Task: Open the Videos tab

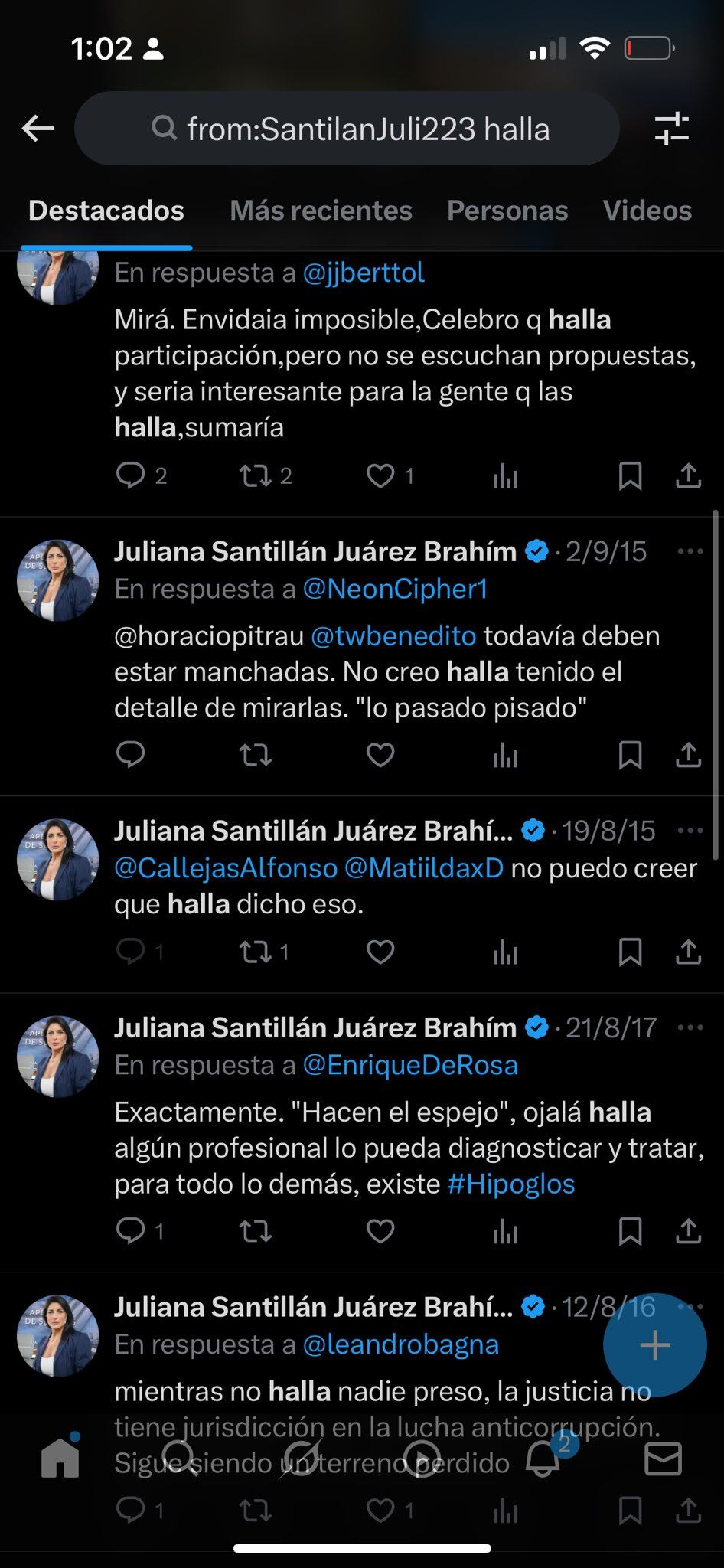Action: 647,211
